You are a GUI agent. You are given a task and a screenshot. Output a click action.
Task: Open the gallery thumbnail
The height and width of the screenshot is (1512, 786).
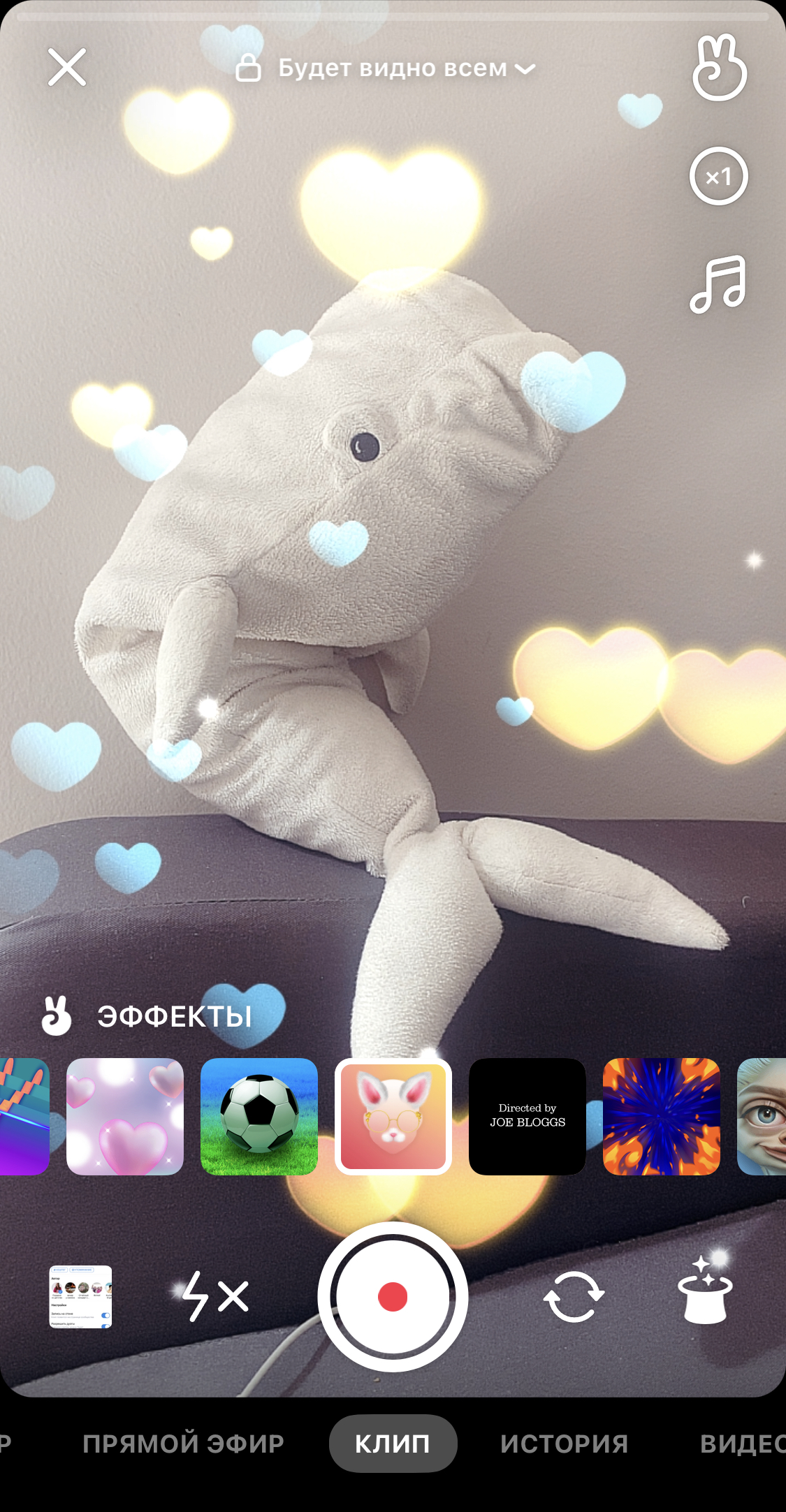click(80, 1297)
